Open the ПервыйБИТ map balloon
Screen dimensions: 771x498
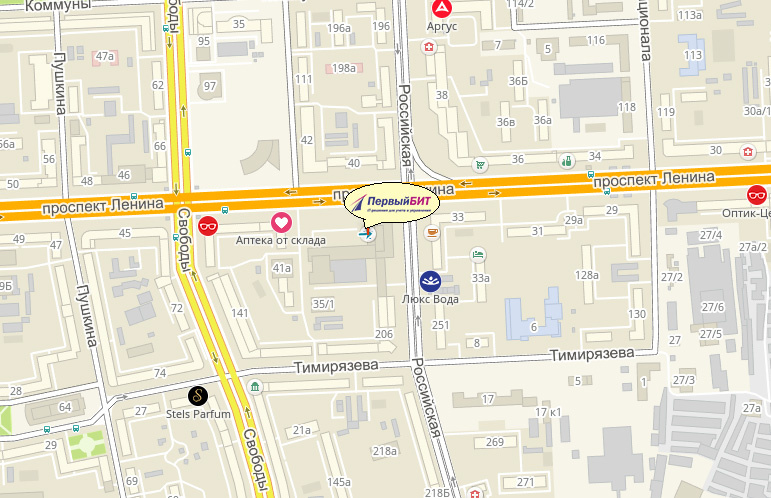[x=383, y=200]
